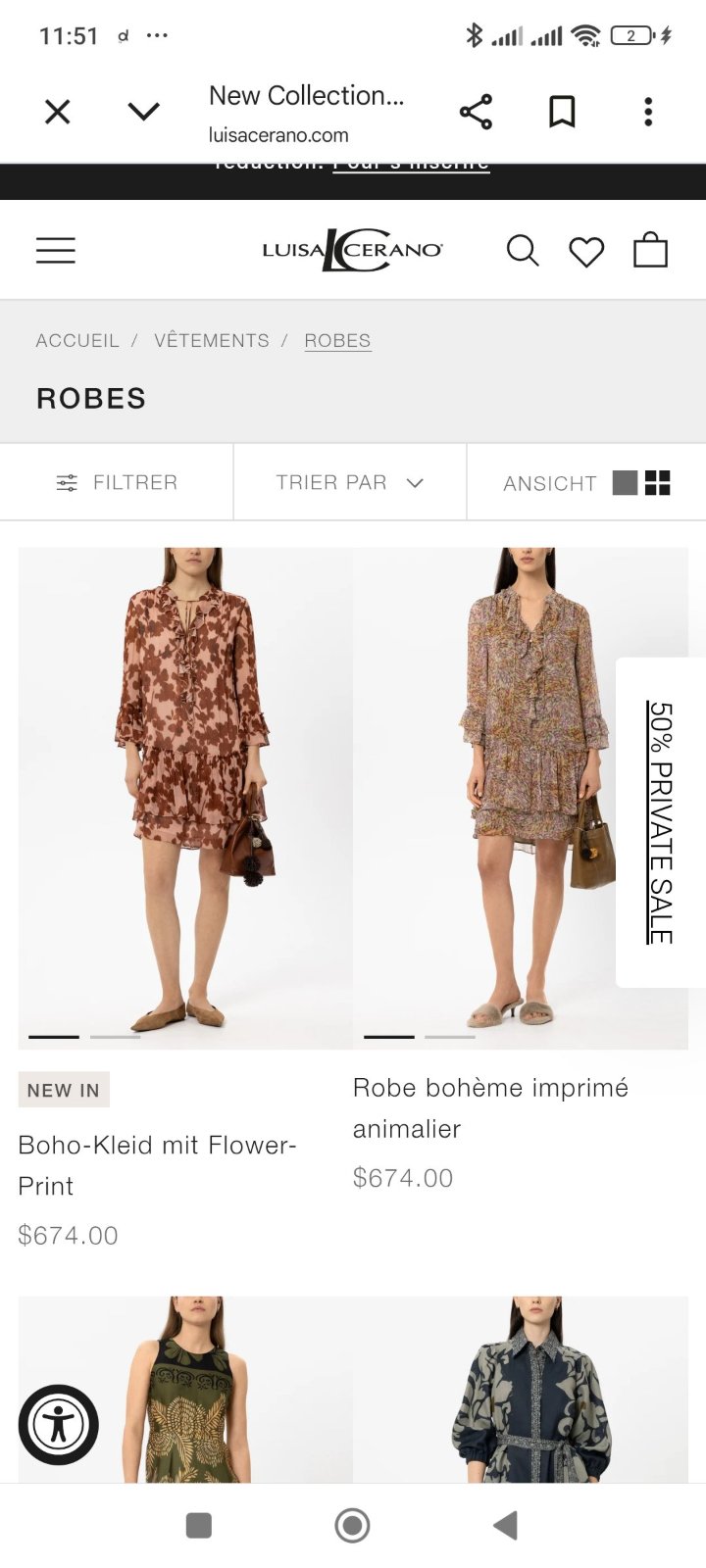
Task: Switch to single-column view
Action: [x=625, y=482]
